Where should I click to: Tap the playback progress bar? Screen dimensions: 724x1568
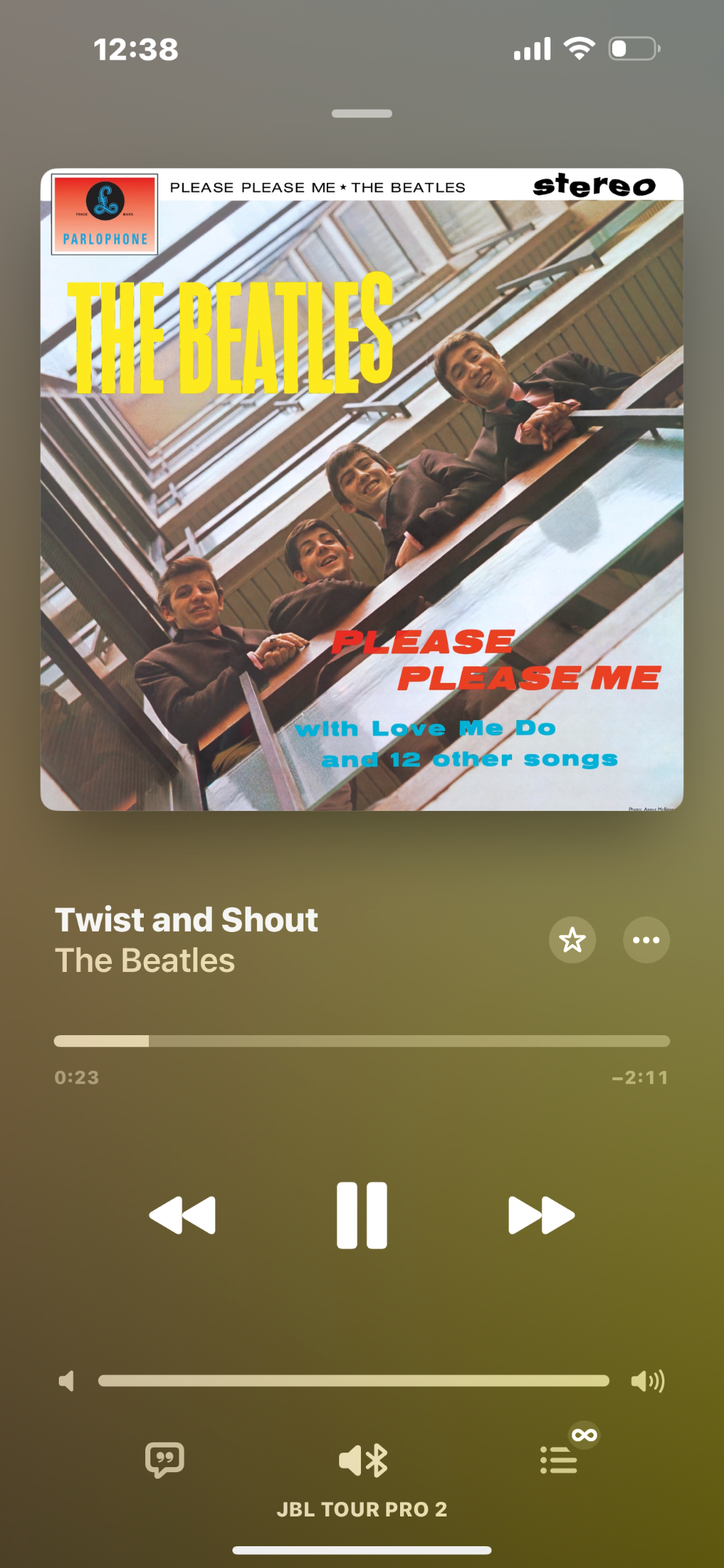[x=362, y=1041]
